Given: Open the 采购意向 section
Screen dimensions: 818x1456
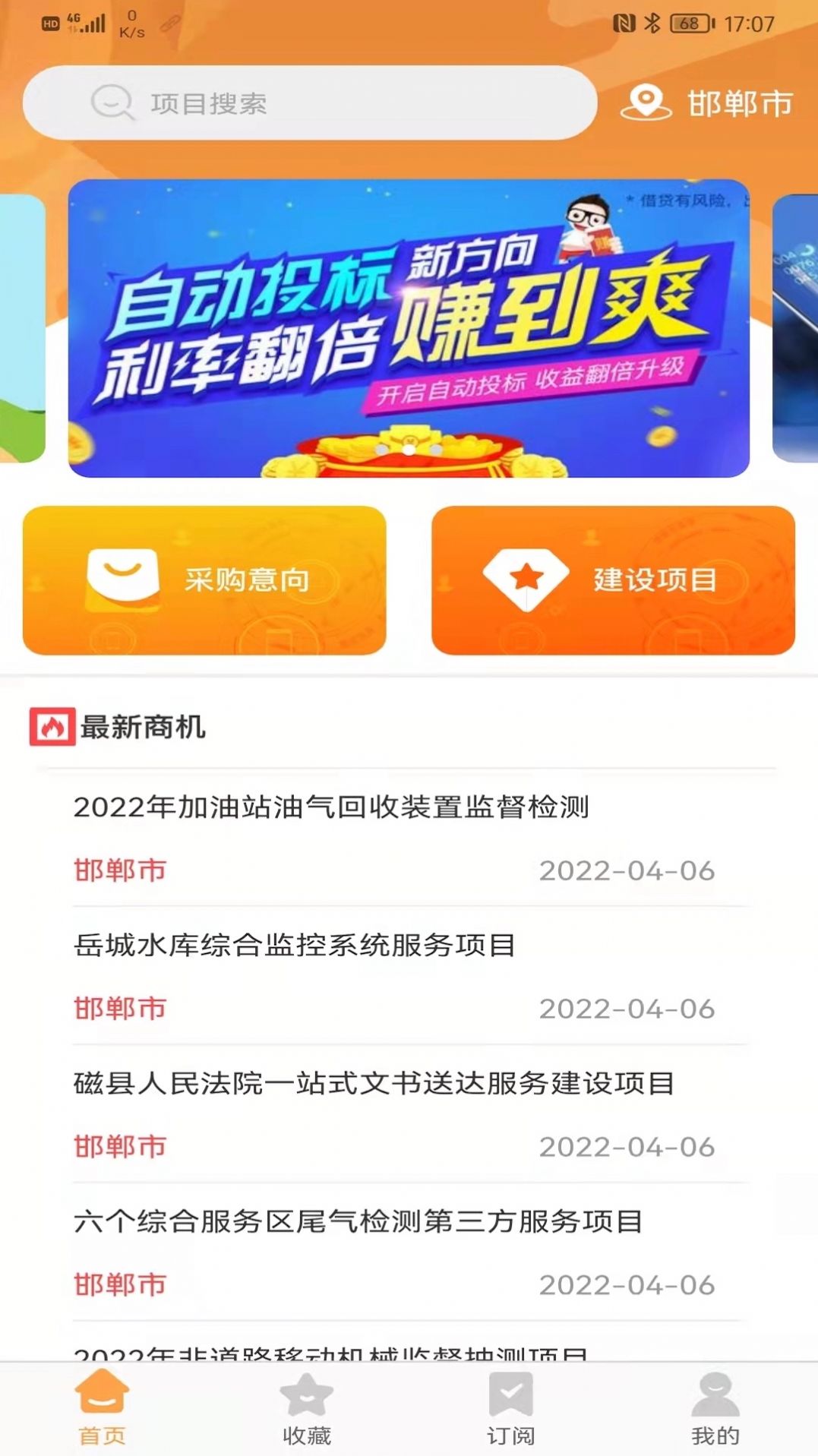Looking at the screenshot, I should coord(204,580).
